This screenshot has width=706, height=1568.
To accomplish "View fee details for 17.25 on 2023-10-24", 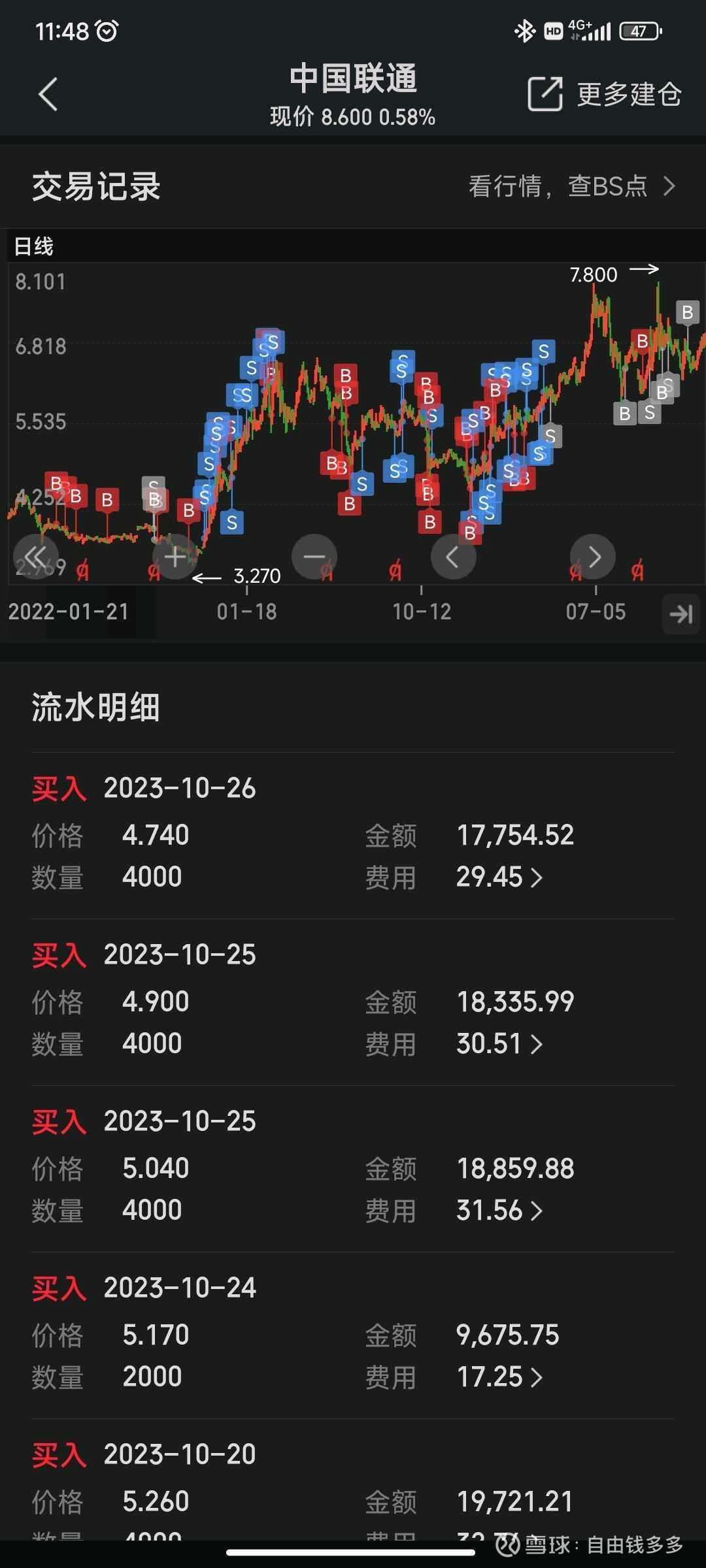I will [x=500, y=1377].
